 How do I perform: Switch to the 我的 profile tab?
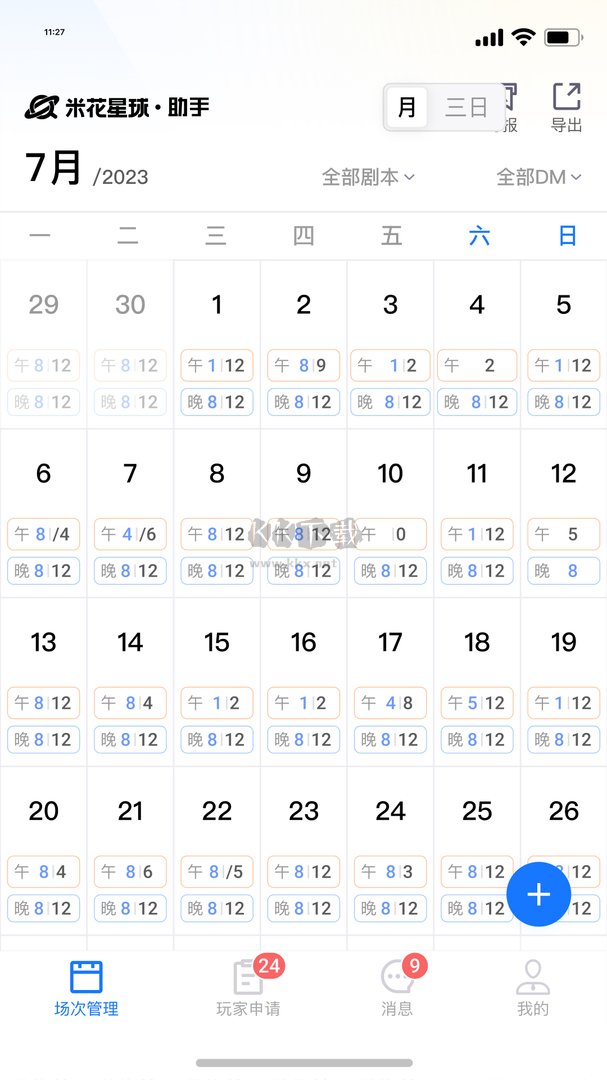(533, 988)
